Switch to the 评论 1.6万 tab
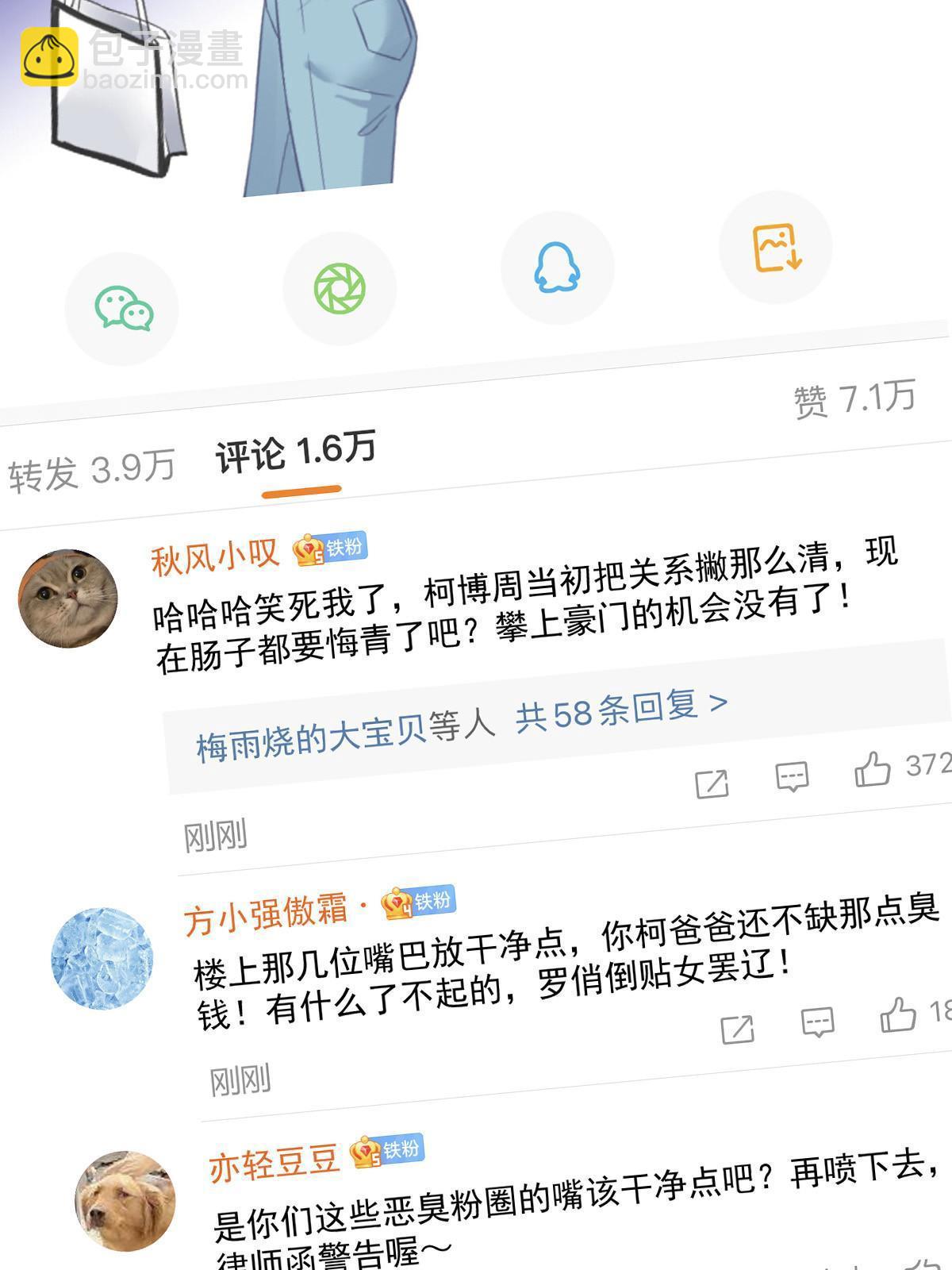Image resolution: width=952 pixels, height=1270 pixels. click(294, 452)
